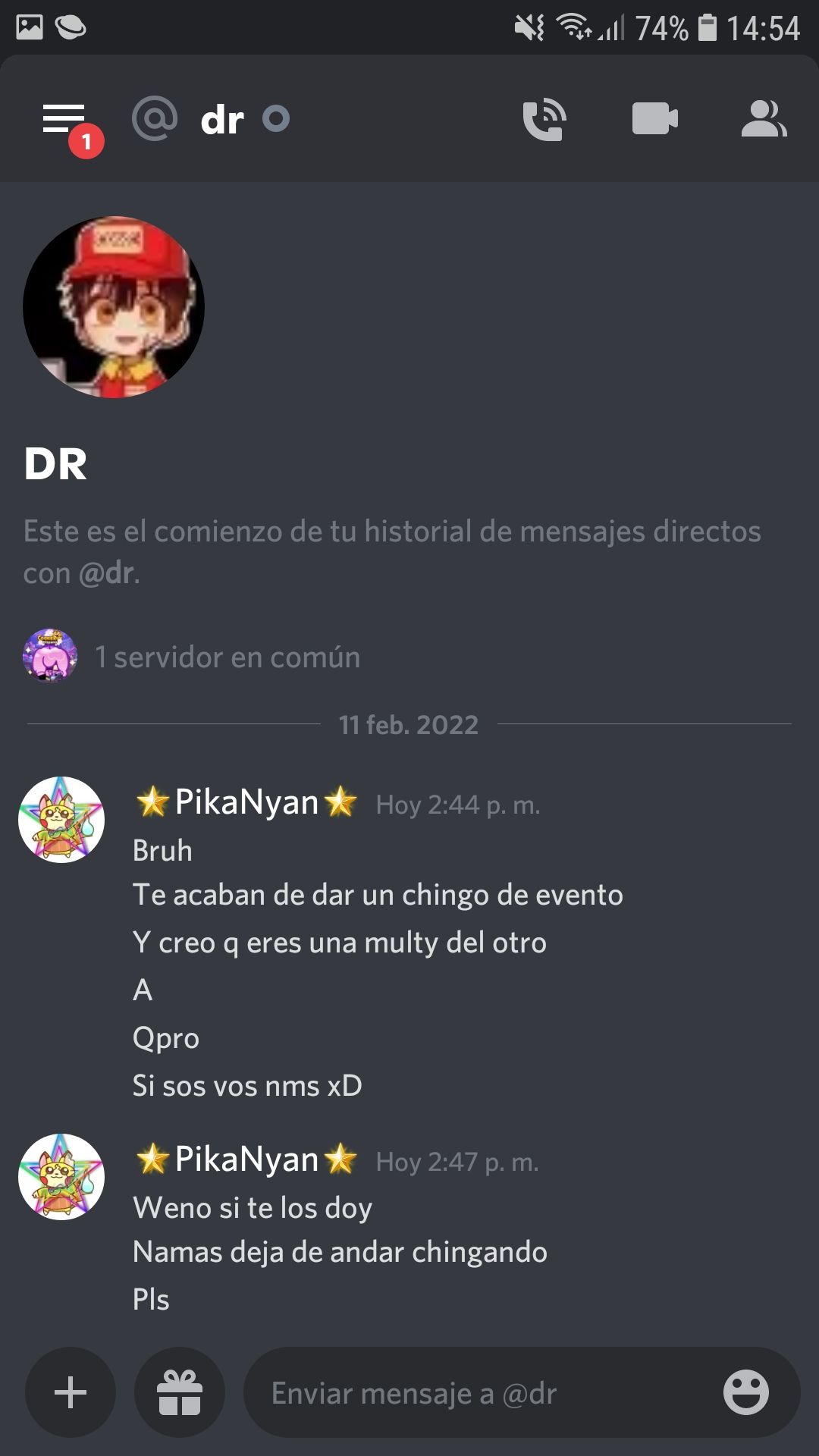This screenshot has height=1456, width=819.
Task: Open PikaNyan's avatar on the 2:44 message
Action: (x=61, y=820)
